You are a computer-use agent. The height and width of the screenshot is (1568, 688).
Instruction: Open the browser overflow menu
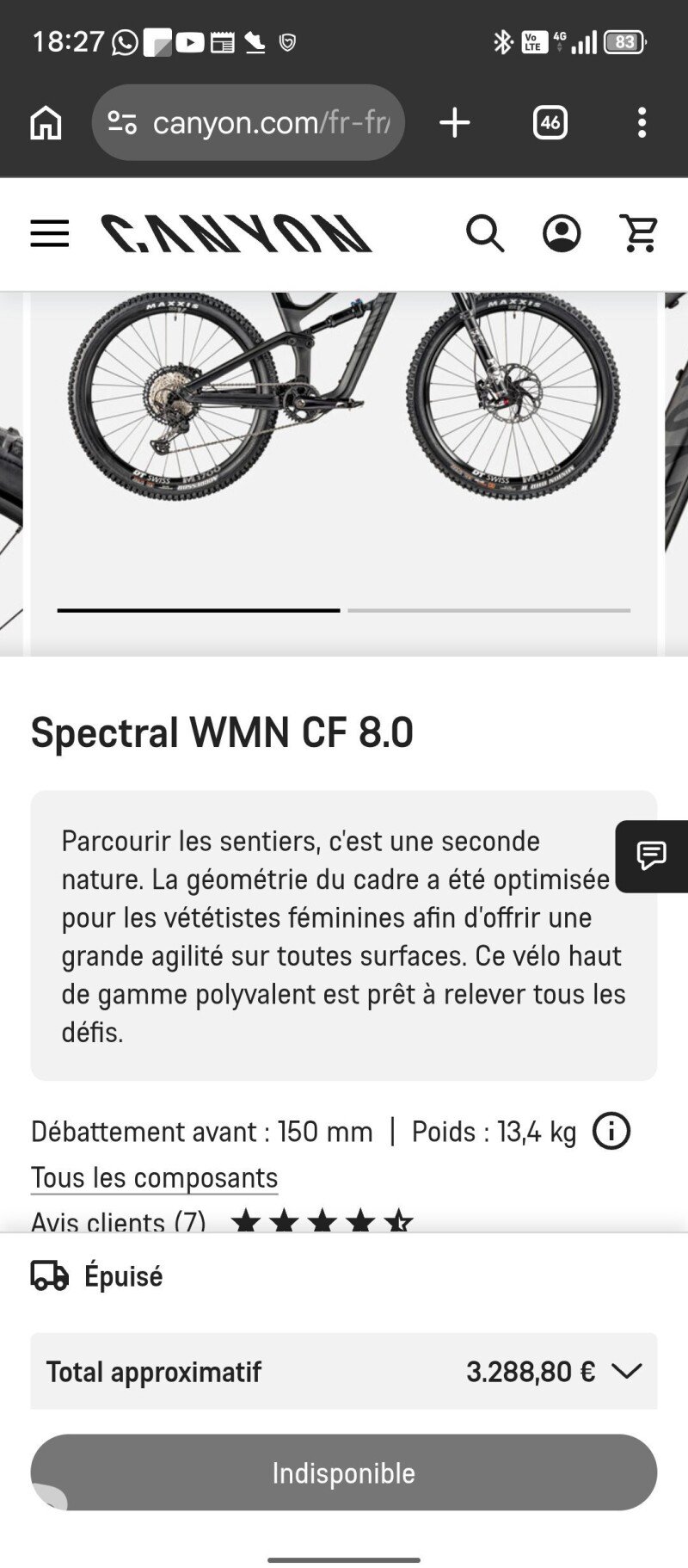click(642, 123)
